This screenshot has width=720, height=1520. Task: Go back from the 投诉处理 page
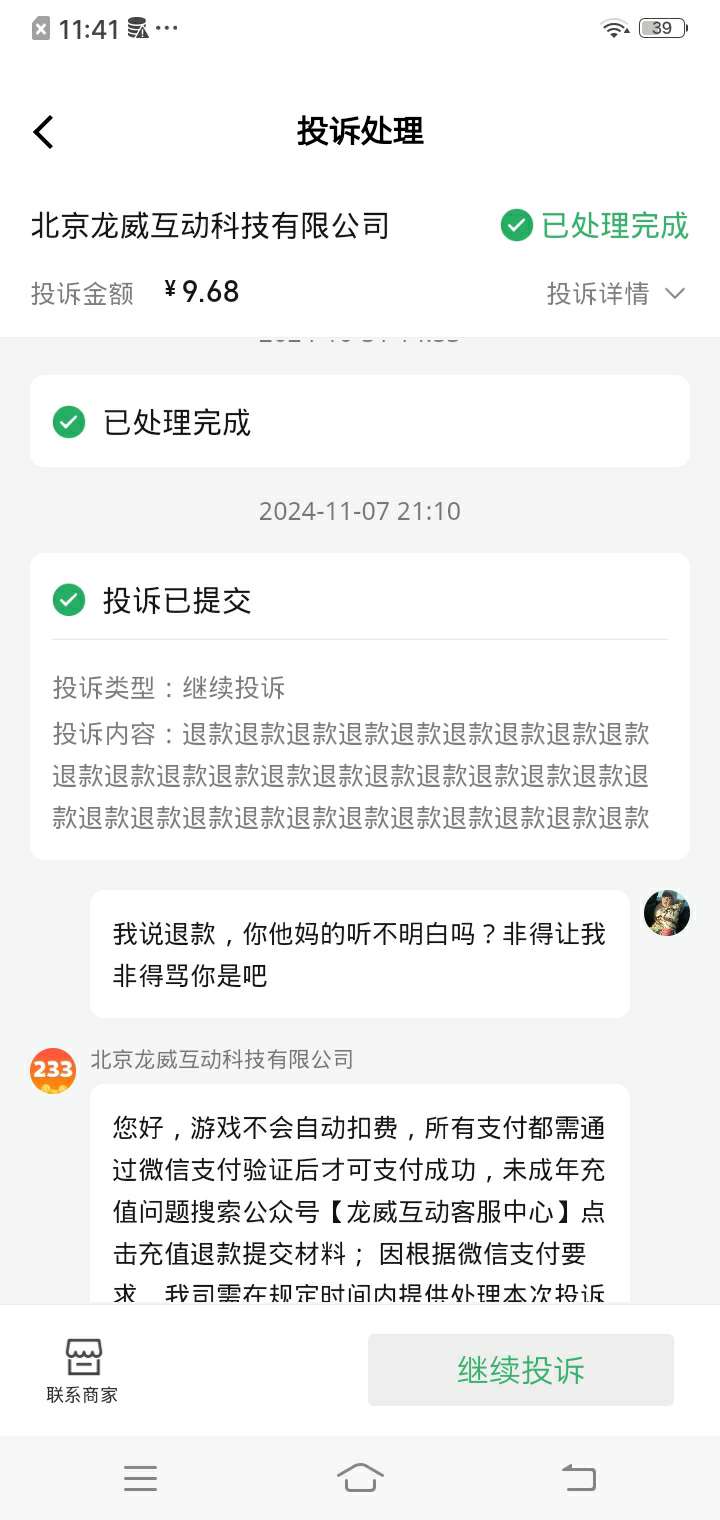pyautogui.click(x=43, y=132)
